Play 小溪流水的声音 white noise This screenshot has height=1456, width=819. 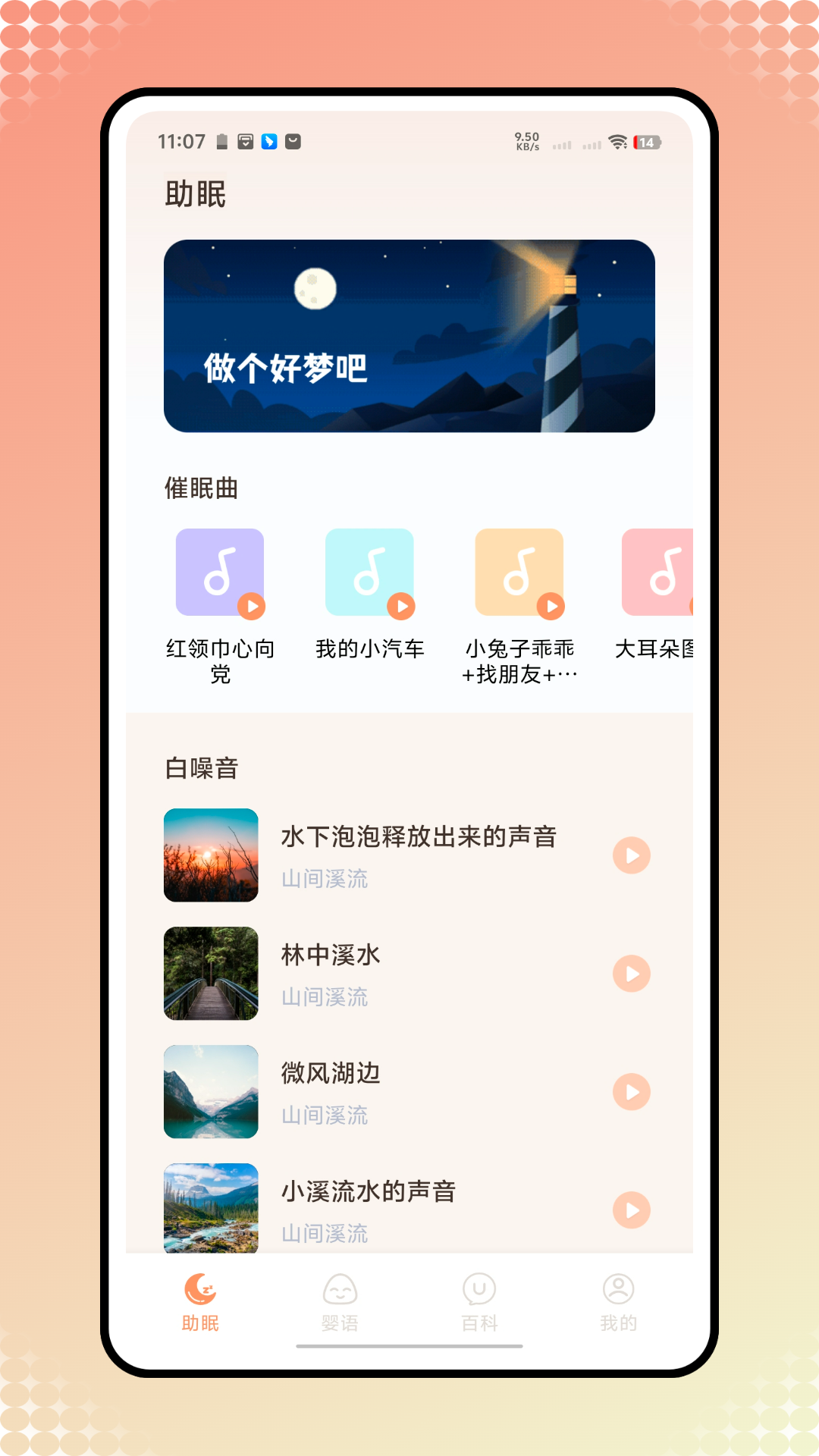[630, 1210]
